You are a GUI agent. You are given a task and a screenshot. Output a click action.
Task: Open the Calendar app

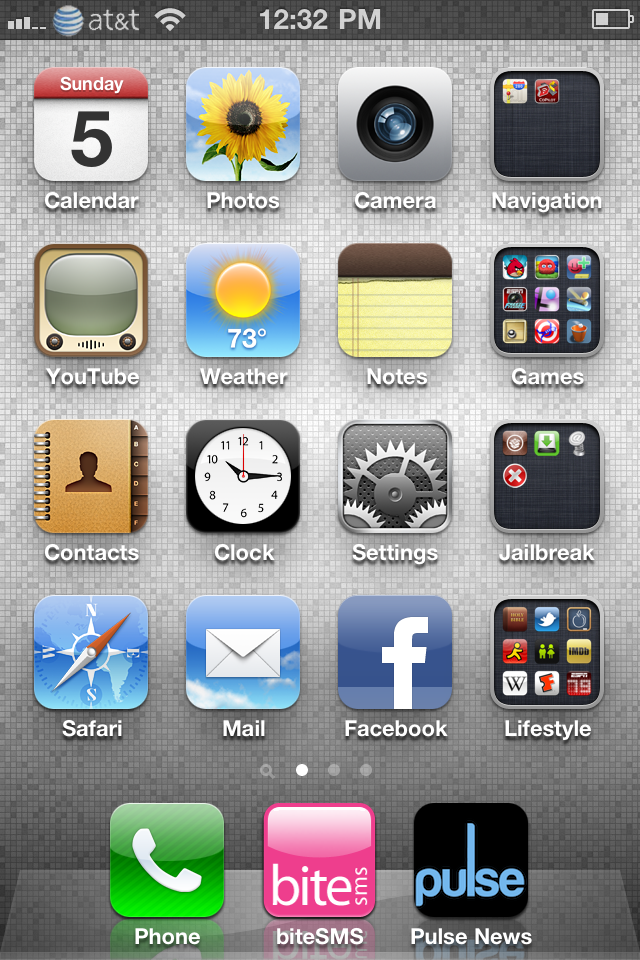point(91,124)
